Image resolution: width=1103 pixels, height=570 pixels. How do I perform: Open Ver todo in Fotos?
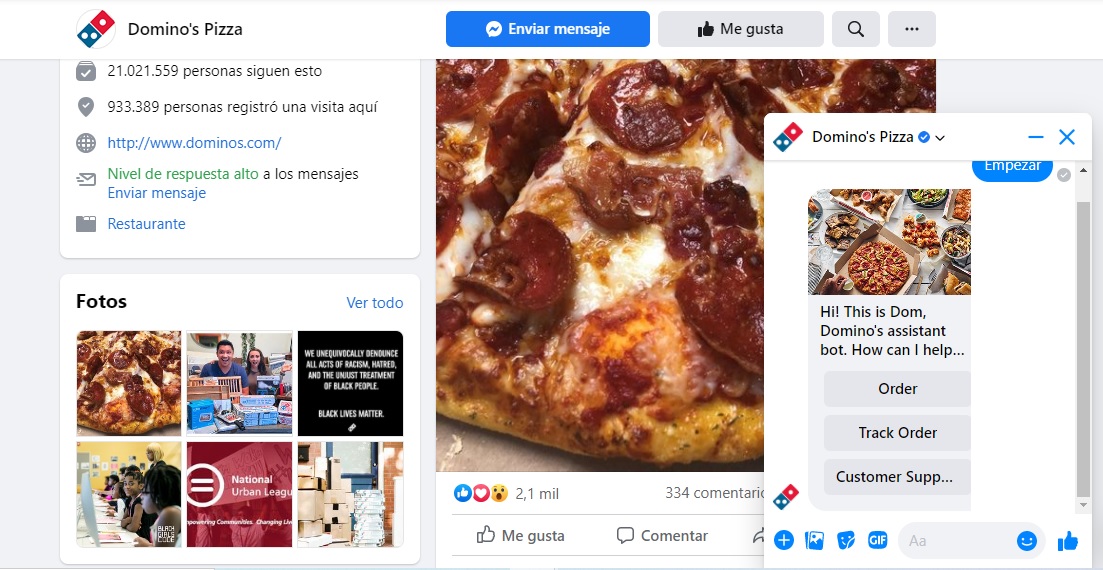(x=375, y=302)
